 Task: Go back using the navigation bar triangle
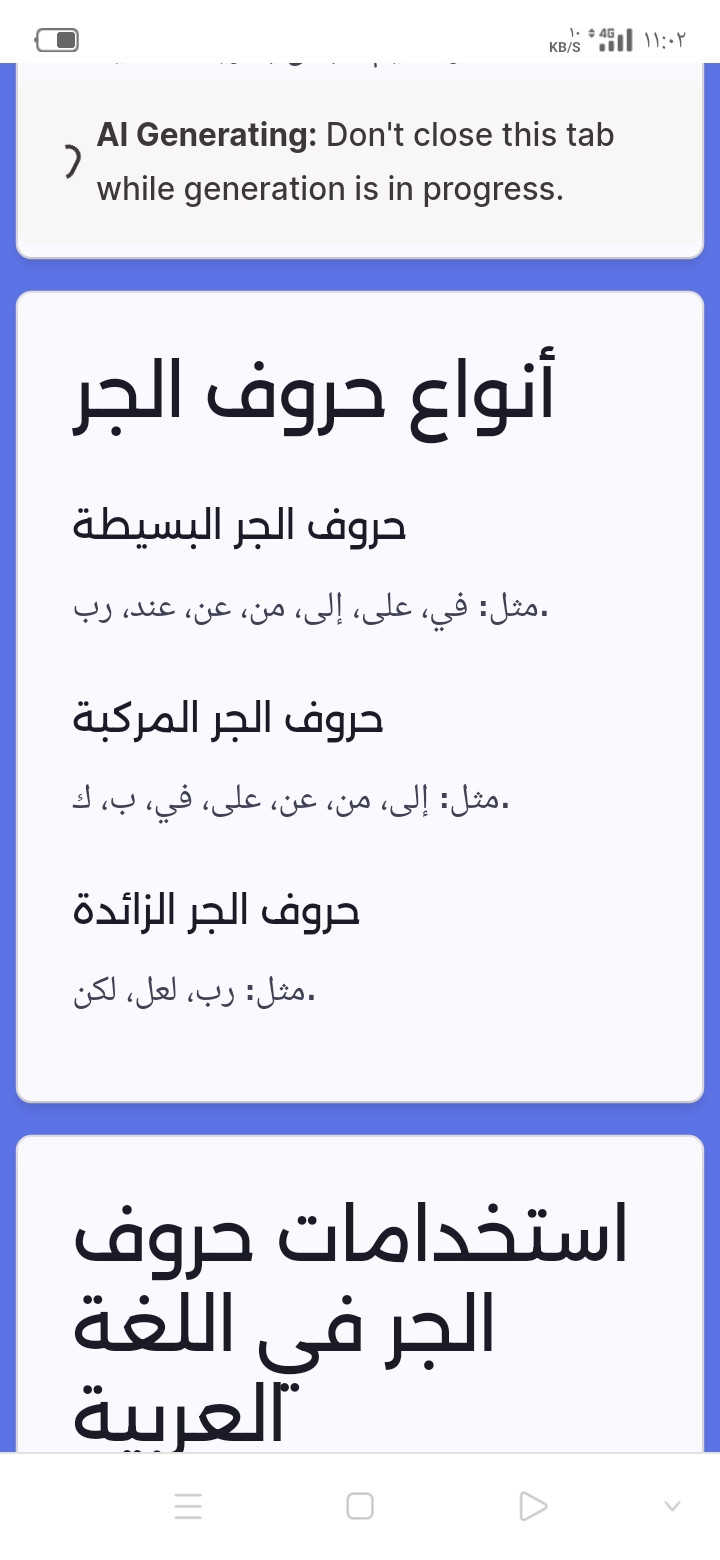tap(533, 1506)
